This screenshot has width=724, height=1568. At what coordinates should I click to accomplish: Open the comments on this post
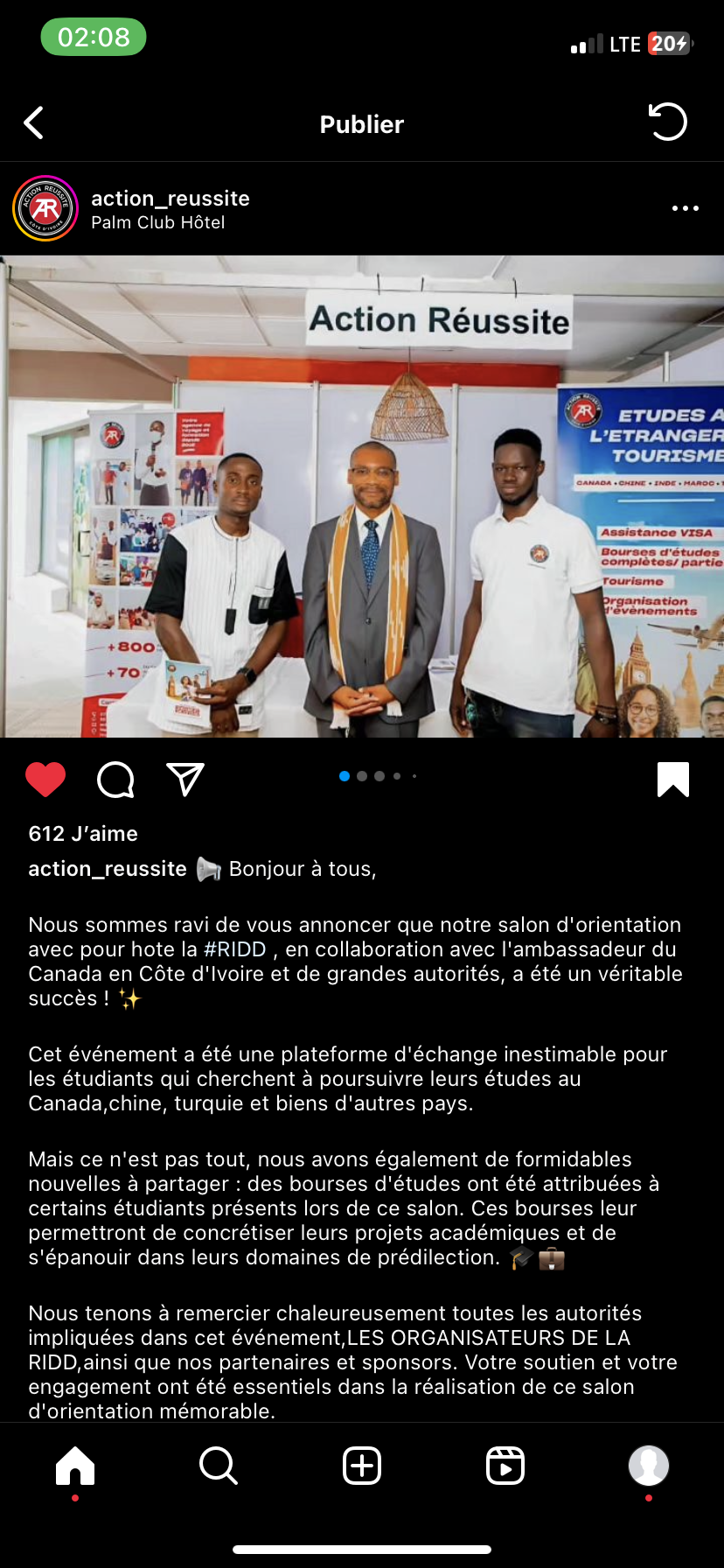pyautogui.click(x=115, y=779)
